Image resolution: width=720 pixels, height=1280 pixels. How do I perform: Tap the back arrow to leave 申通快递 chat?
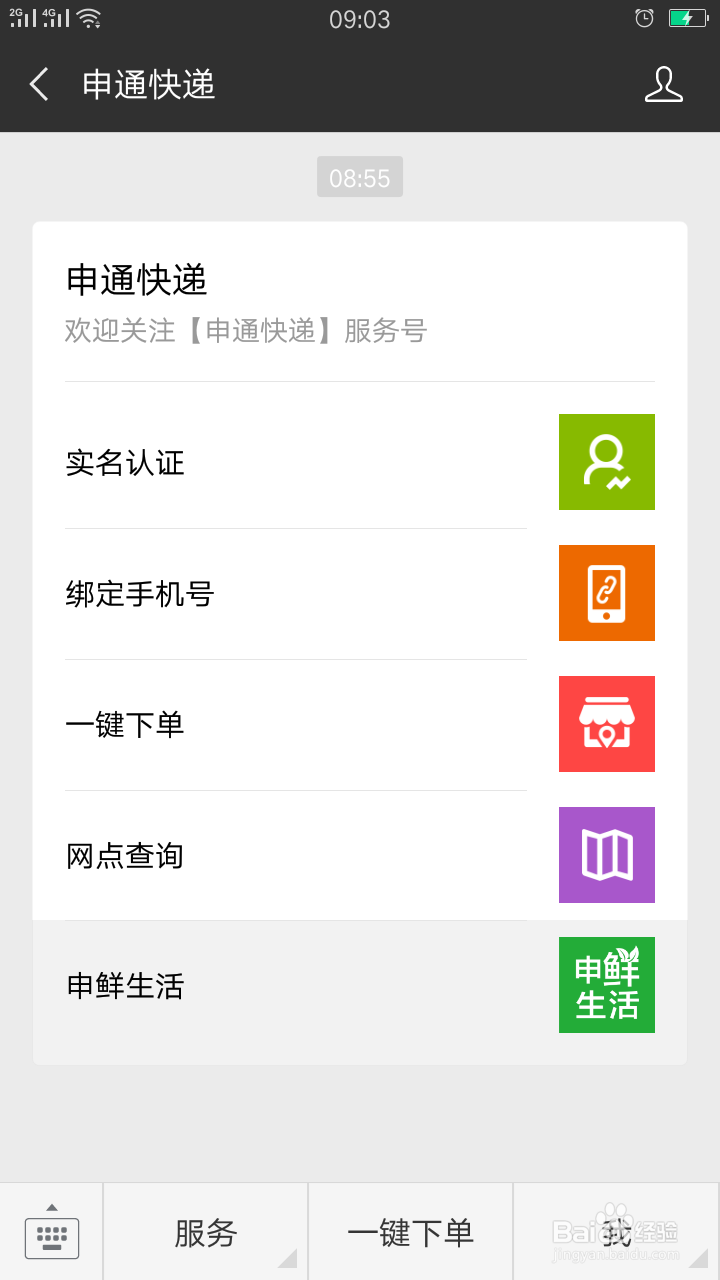point(38,86)
